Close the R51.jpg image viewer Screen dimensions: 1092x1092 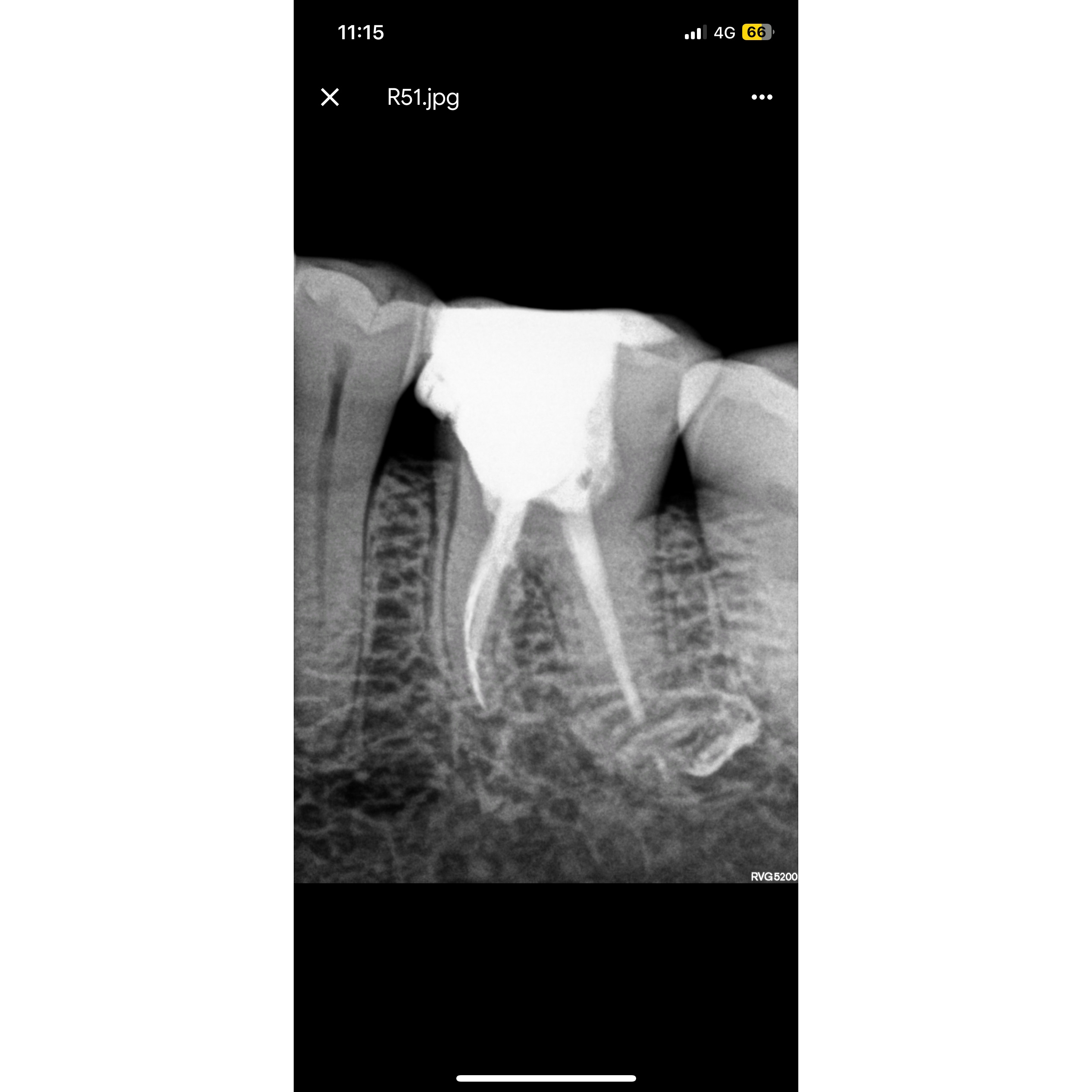330,97
